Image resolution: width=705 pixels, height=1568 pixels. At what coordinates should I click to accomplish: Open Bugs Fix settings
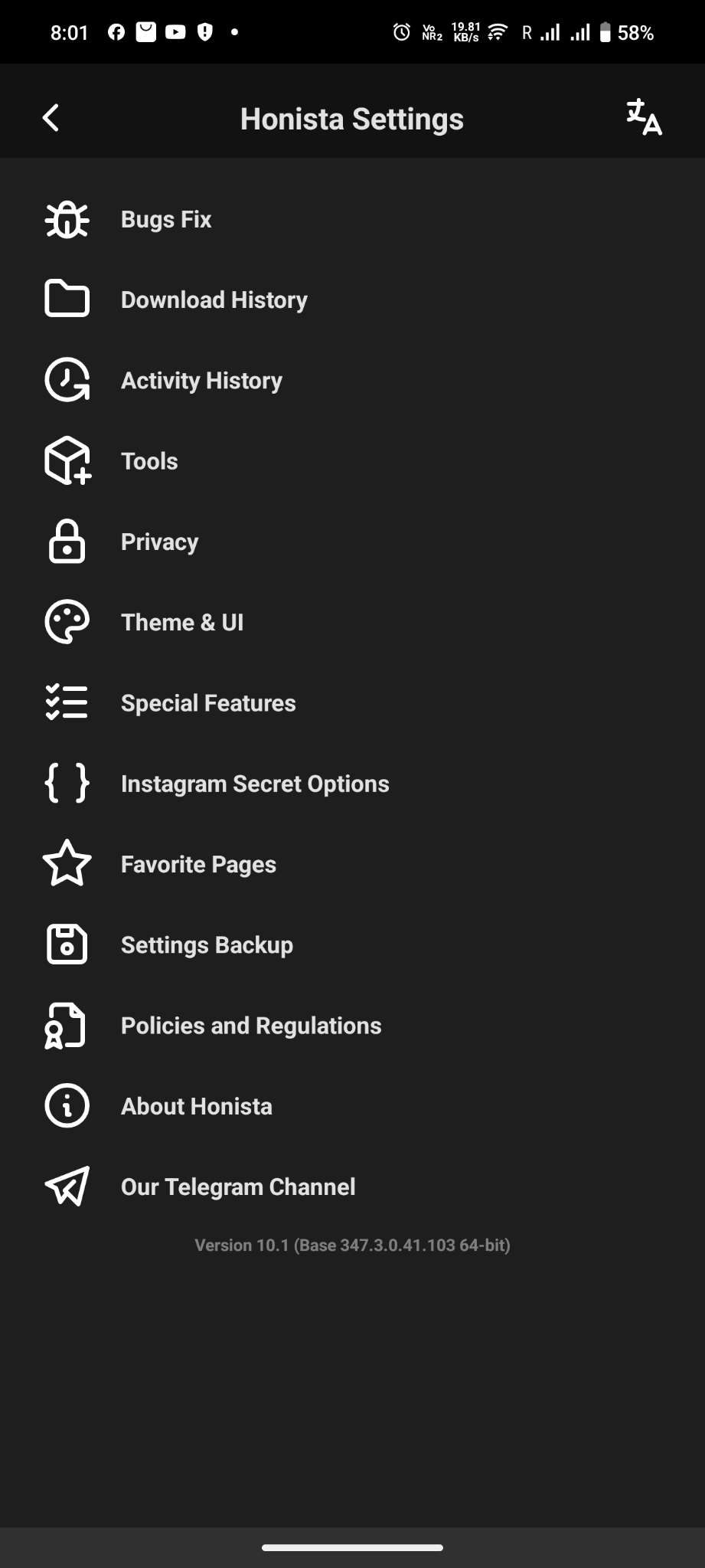point(166,220)
